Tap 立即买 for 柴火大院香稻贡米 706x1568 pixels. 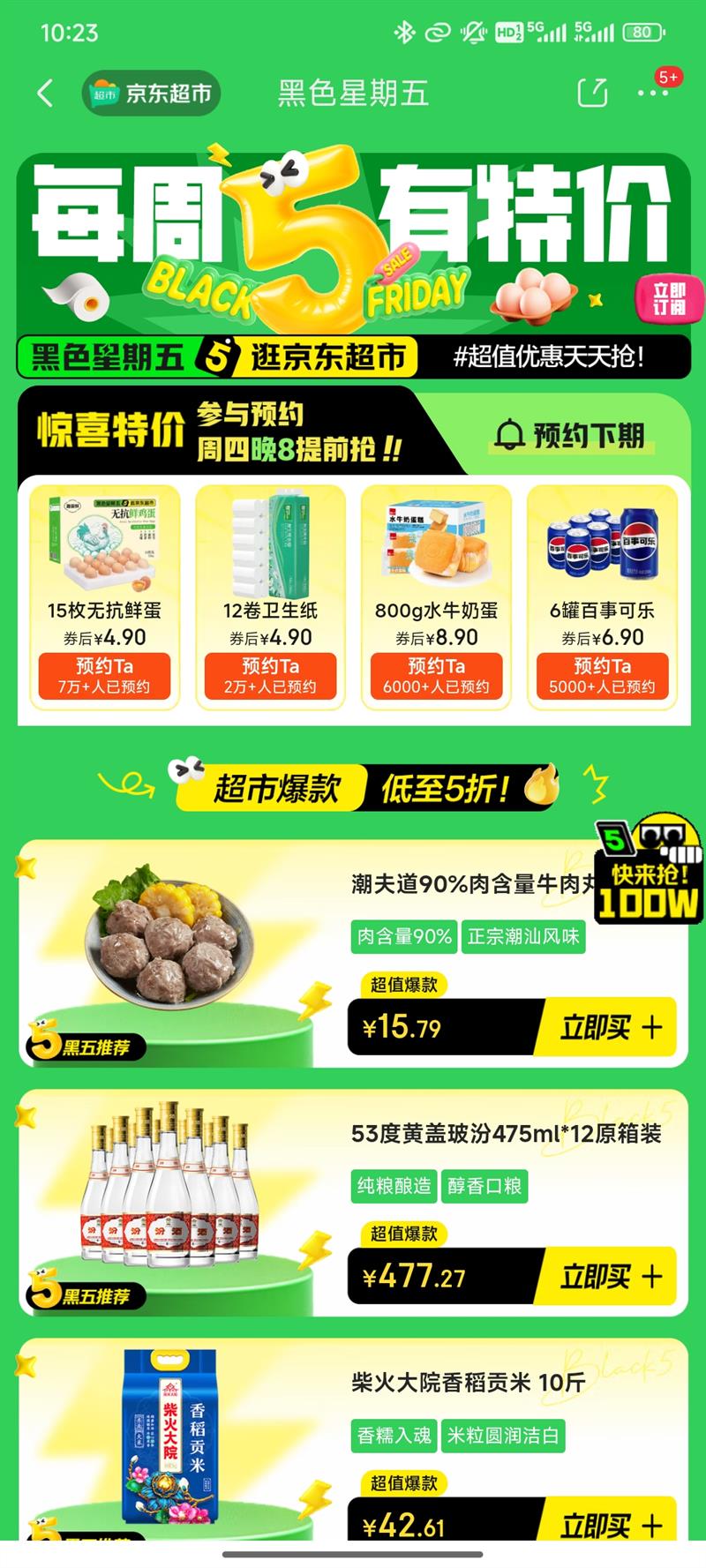pyautogui.click(x=608, y=1524)
